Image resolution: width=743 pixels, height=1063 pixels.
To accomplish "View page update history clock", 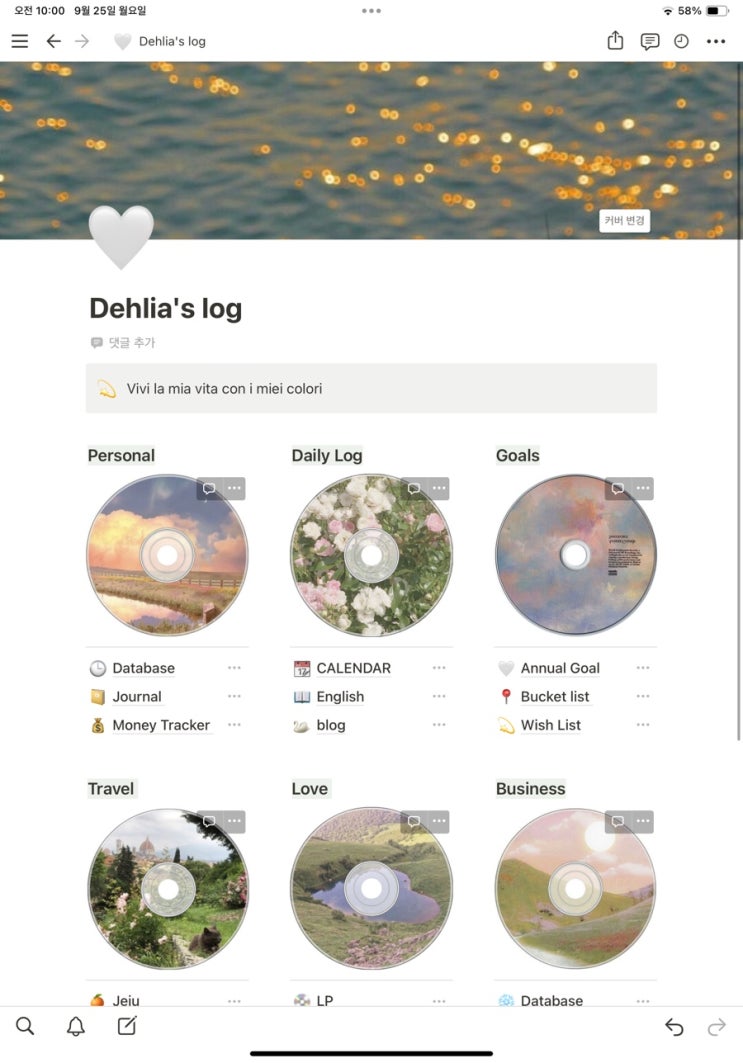I will 681,41.
